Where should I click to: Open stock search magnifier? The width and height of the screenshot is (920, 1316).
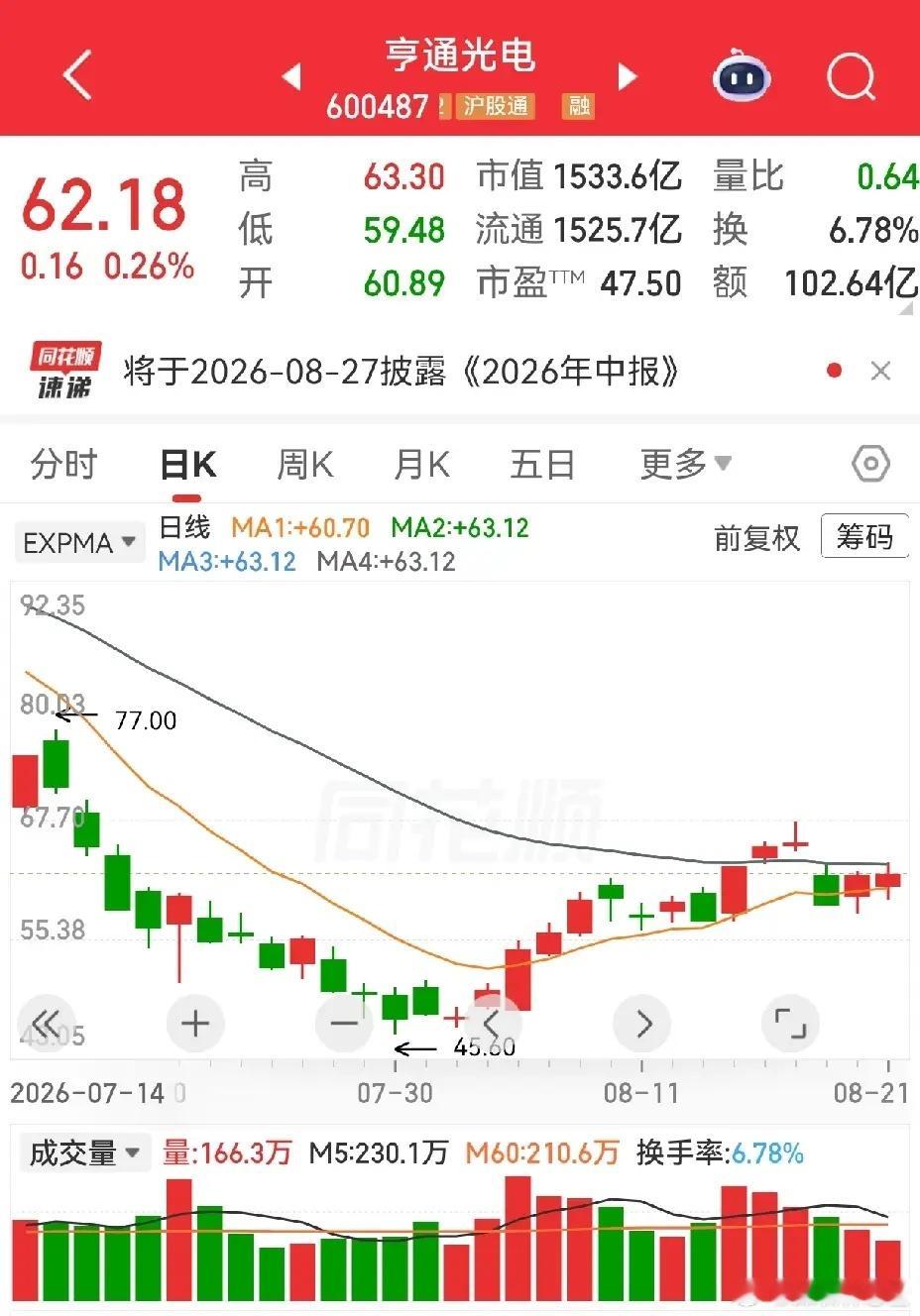[852, 75]
